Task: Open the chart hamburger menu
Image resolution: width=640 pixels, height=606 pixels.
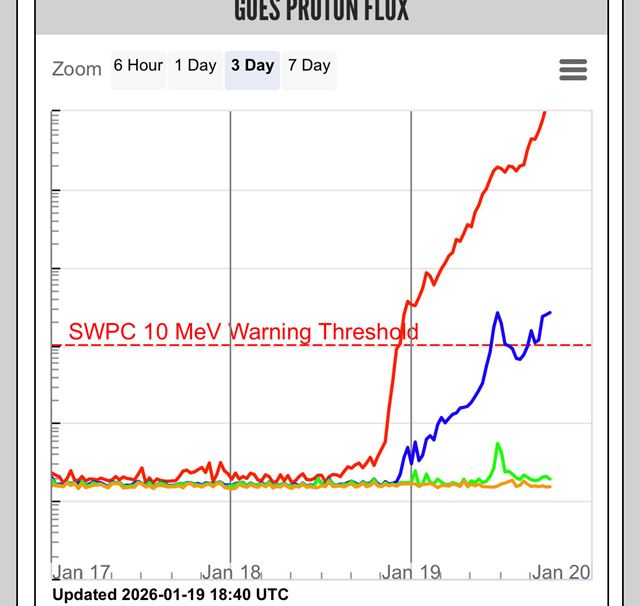Action: (573, 70)
